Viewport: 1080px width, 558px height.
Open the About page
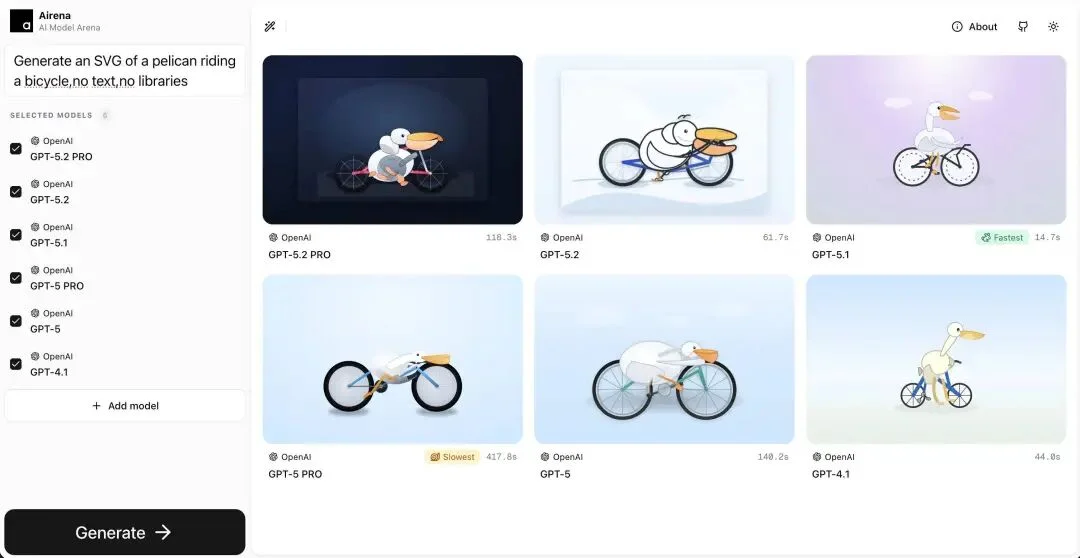tap(974, 27)
